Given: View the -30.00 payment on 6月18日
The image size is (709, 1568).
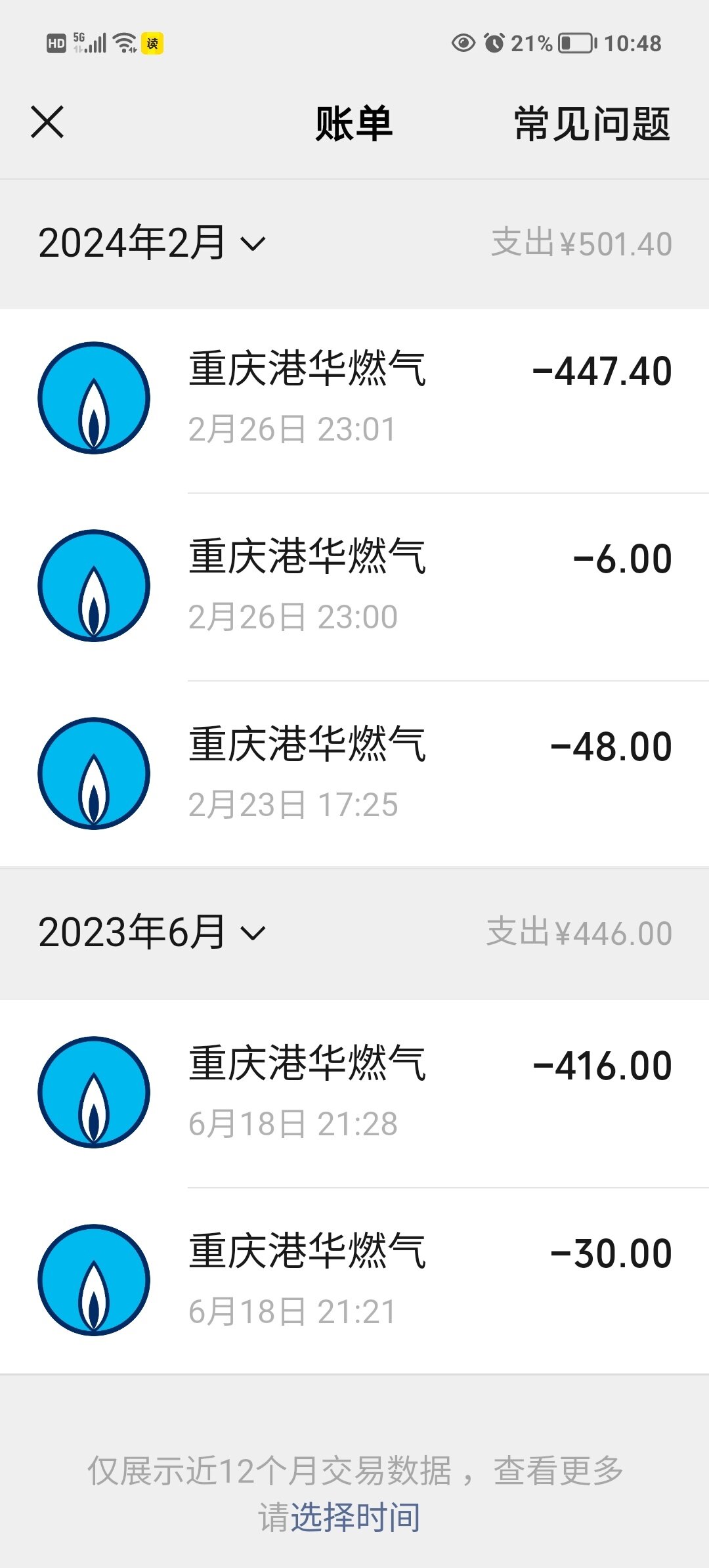Looking at the screenshot, I should (354, 1281).
